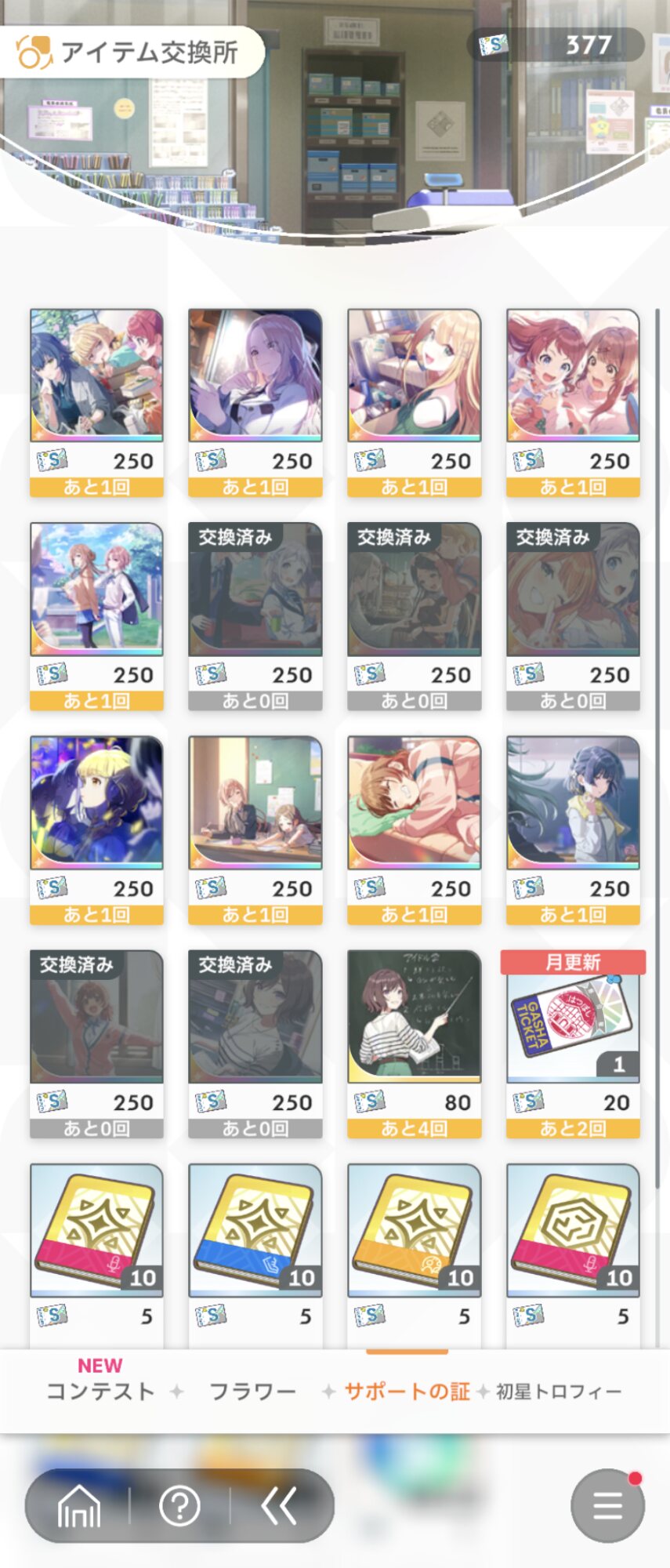Go to the home screen
This screenshot has width=670, height=1568.
[79, 1506]
